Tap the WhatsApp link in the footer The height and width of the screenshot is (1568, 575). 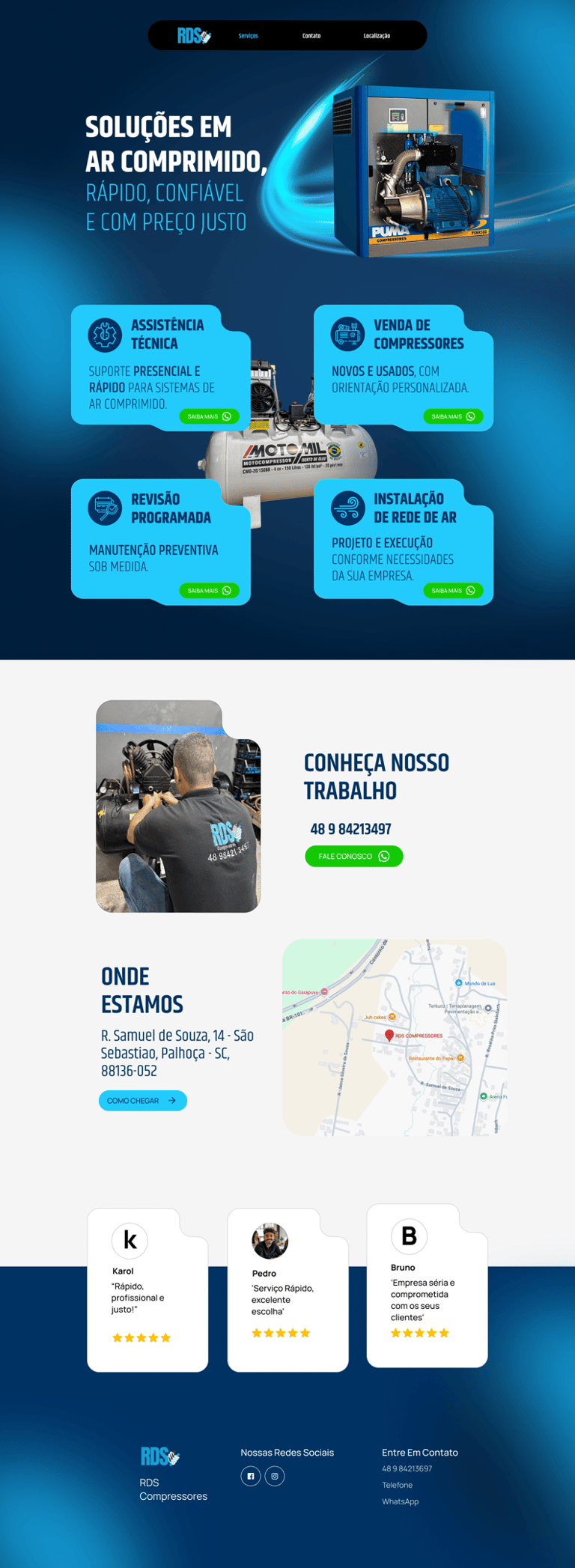click(x=401, y=1501)
